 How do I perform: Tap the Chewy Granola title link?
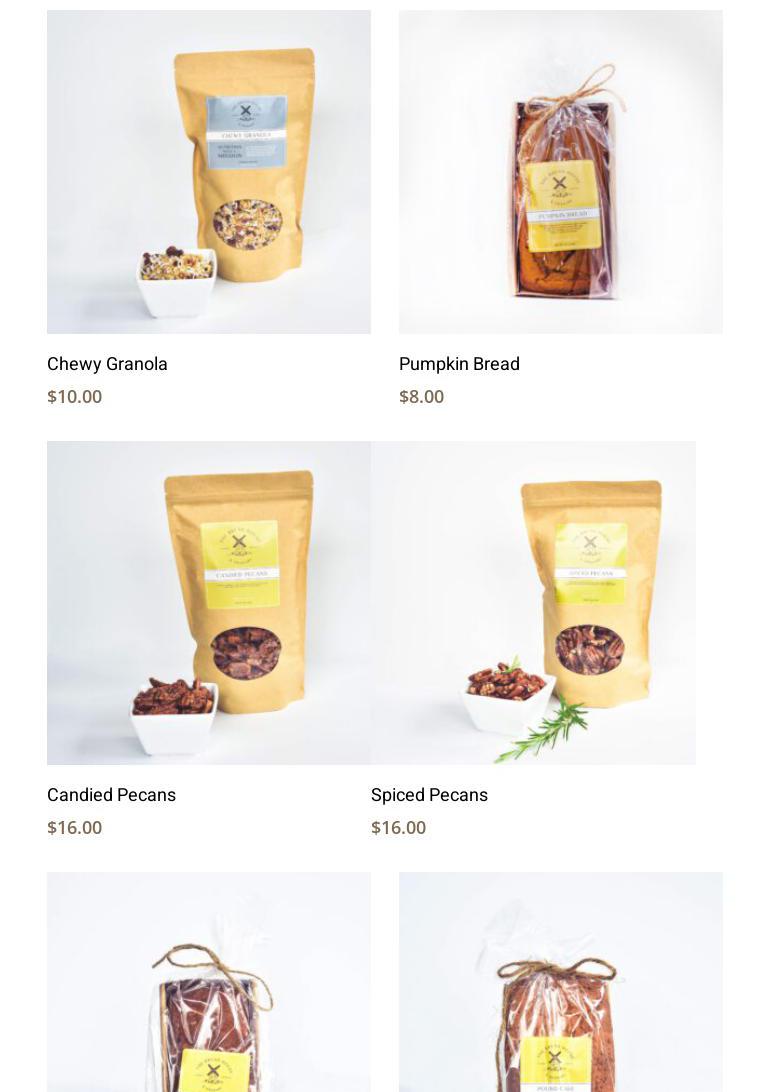(x=107, y=364)
